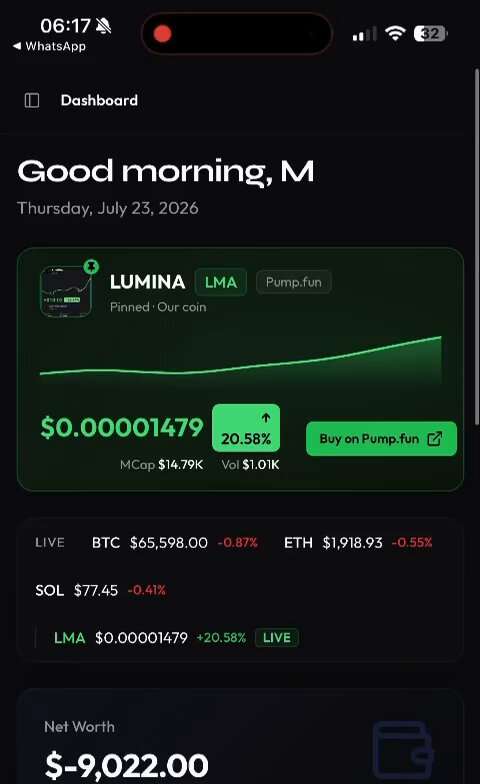Screen dimensions: 480x784
Task: Tap the Buy on Pump.fun button
Action: [381, 438]
